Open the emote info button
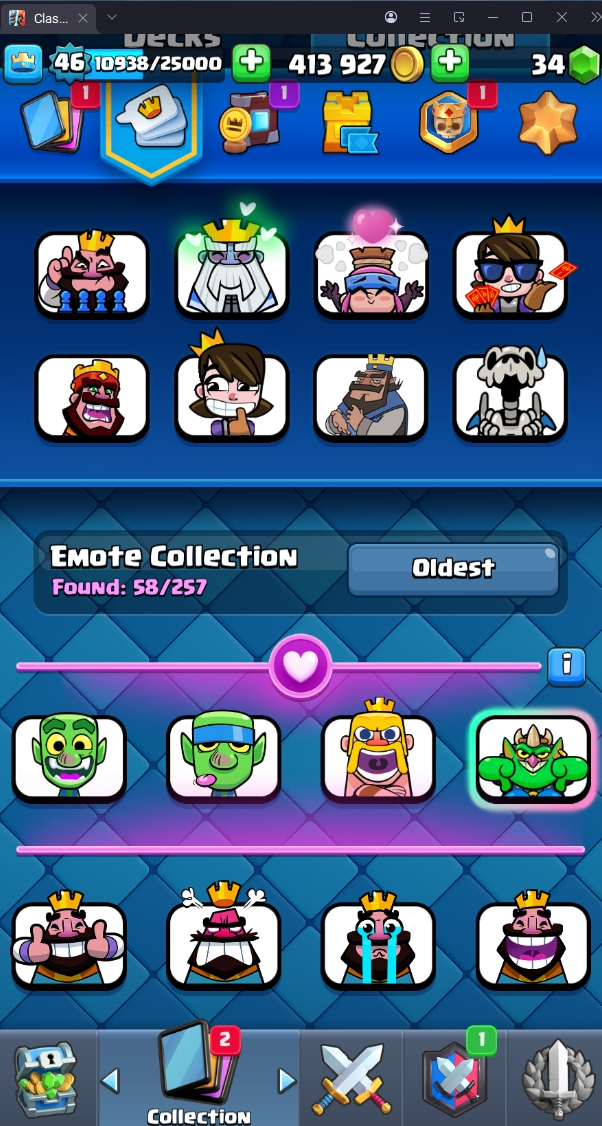This screenshot has width=602, height=1126. click(x=566, y=665)
